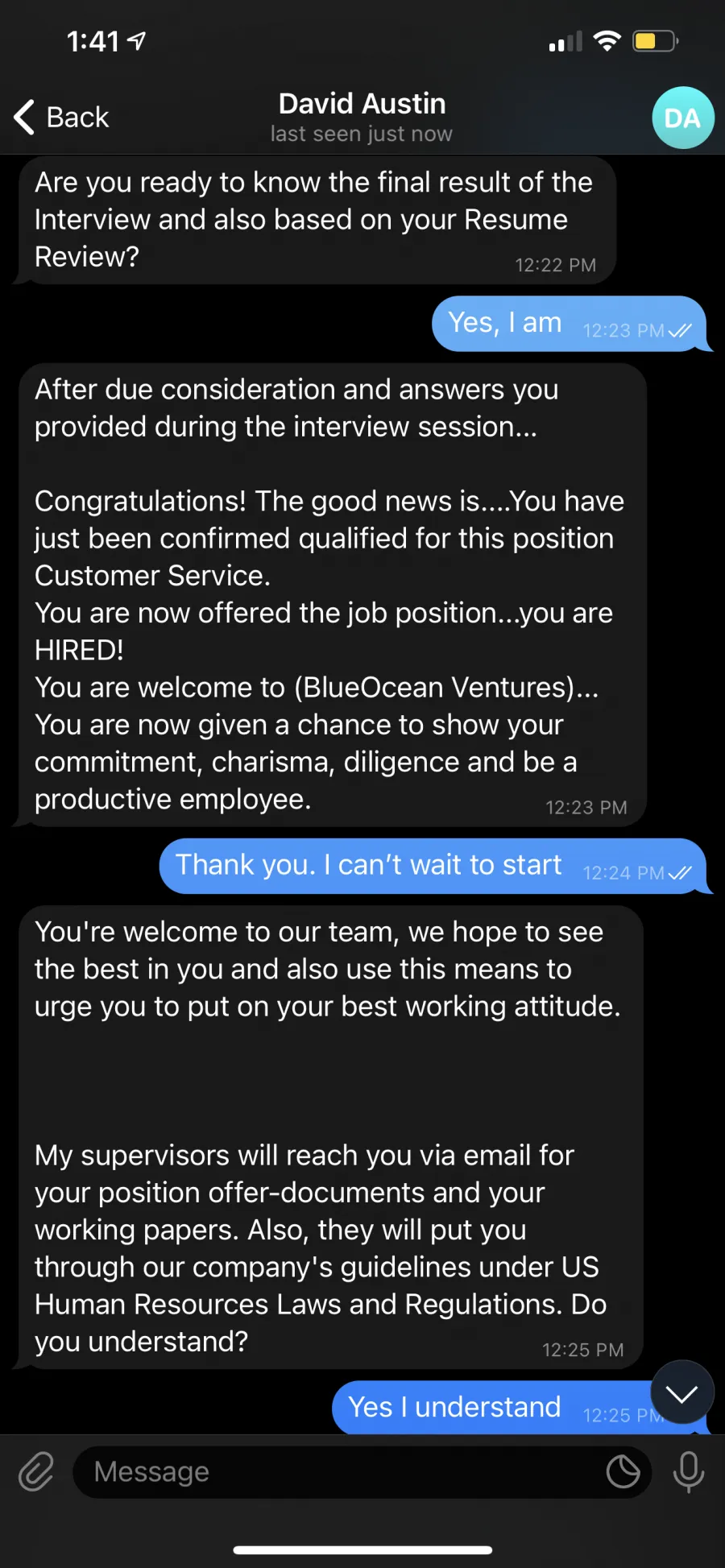
Task: Open David Austin's profile avatar
Action: pyautogui.click(x=682, y=118)
